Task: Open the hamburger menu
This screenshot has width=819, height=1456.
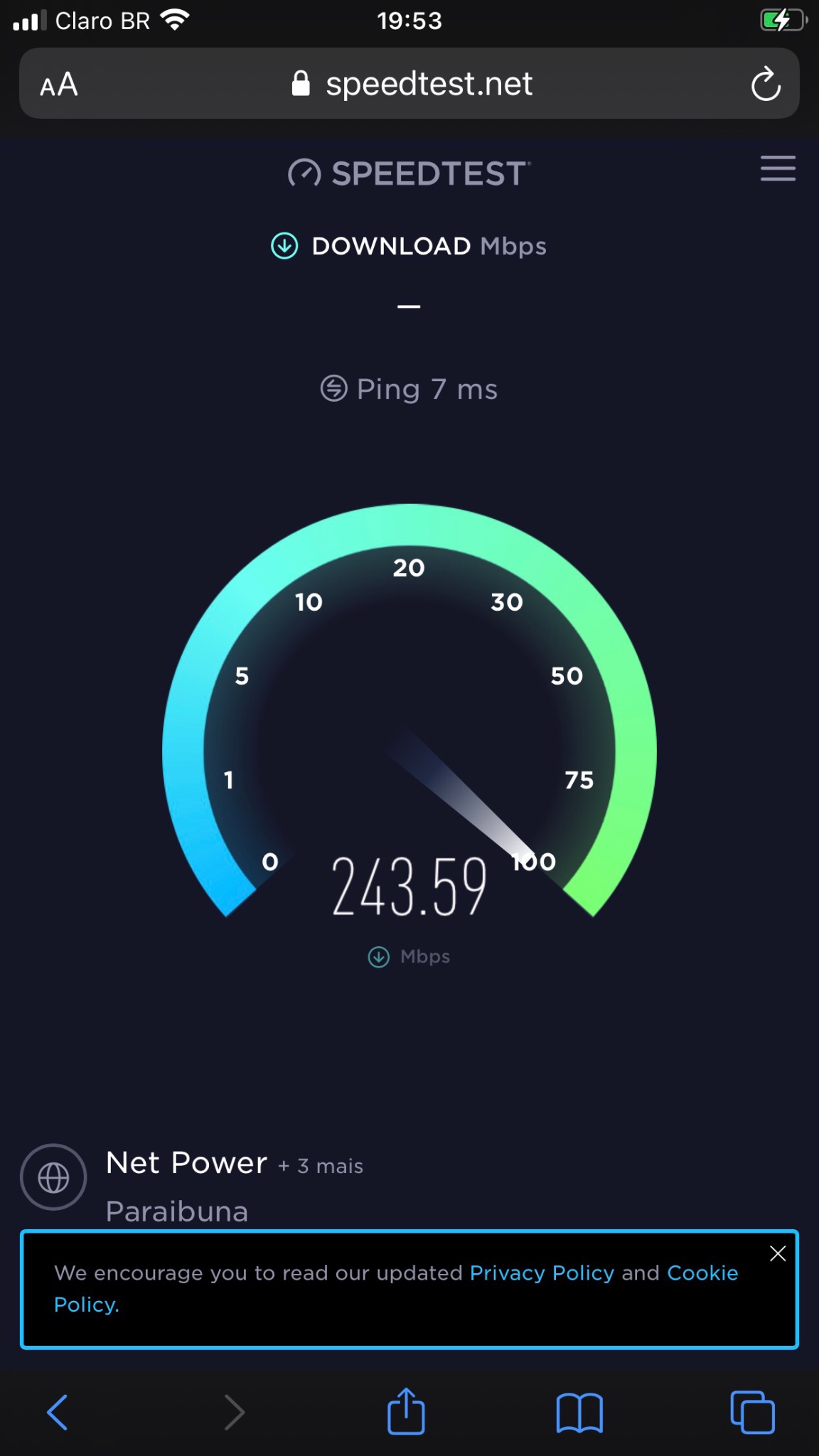Action: pos(778,169)
